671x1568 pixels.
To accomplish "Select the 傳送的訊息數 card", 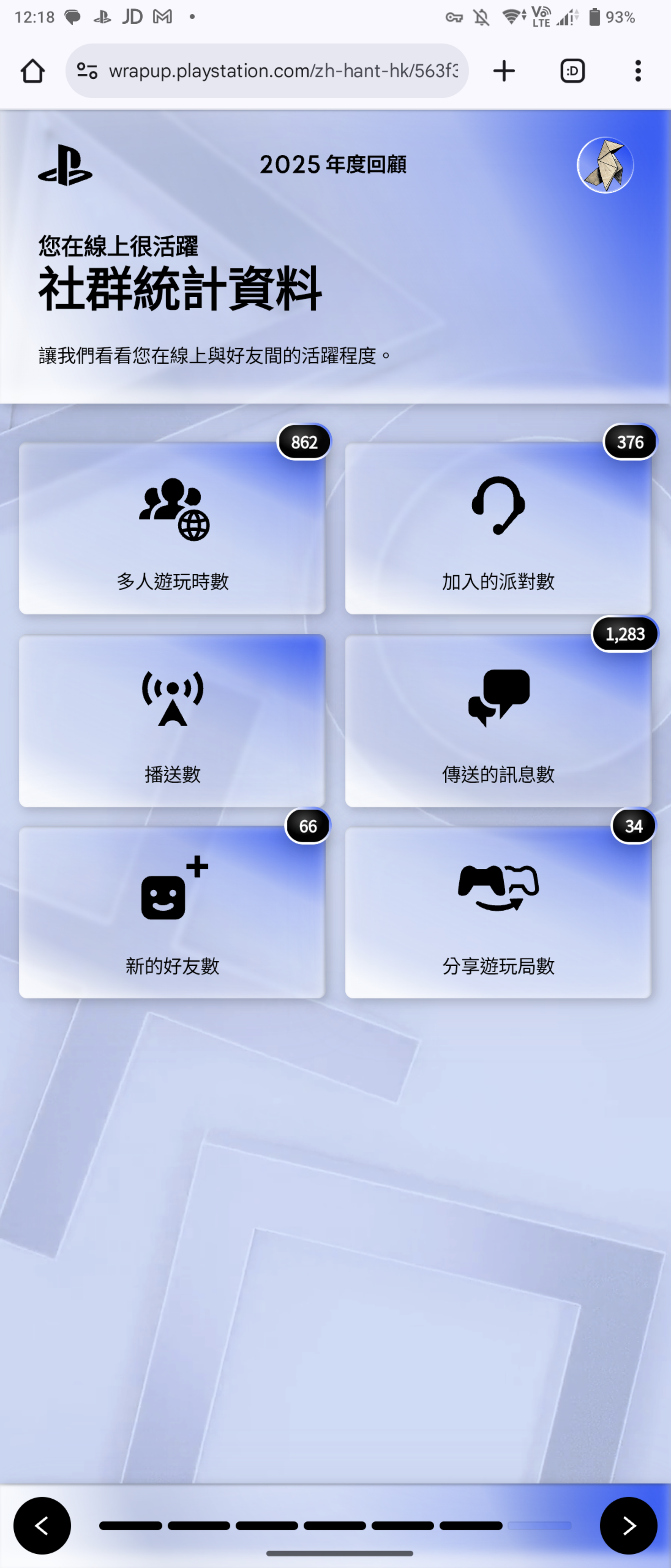I will [x=498, y=721].
